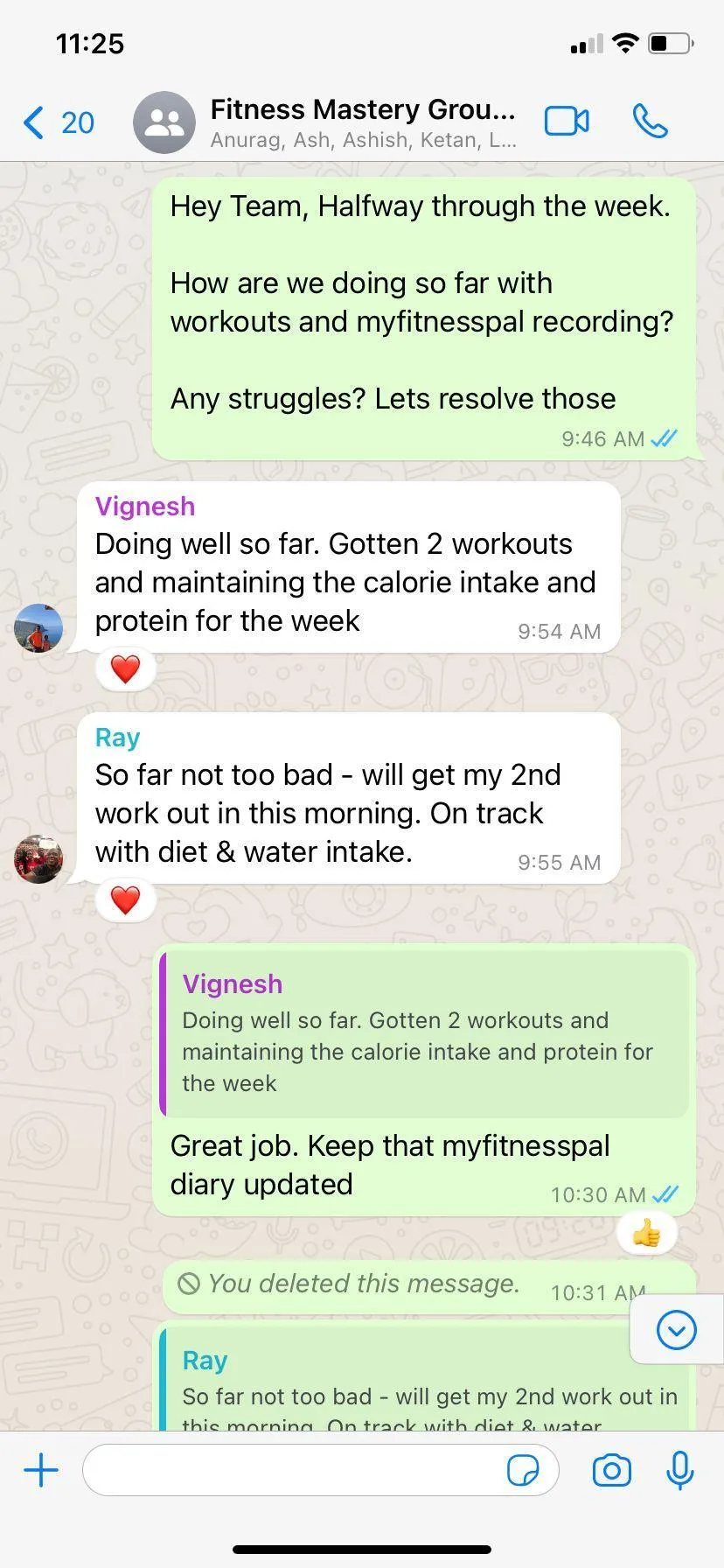
Task: View Ray's profile picture
Action: pos(38,859)
